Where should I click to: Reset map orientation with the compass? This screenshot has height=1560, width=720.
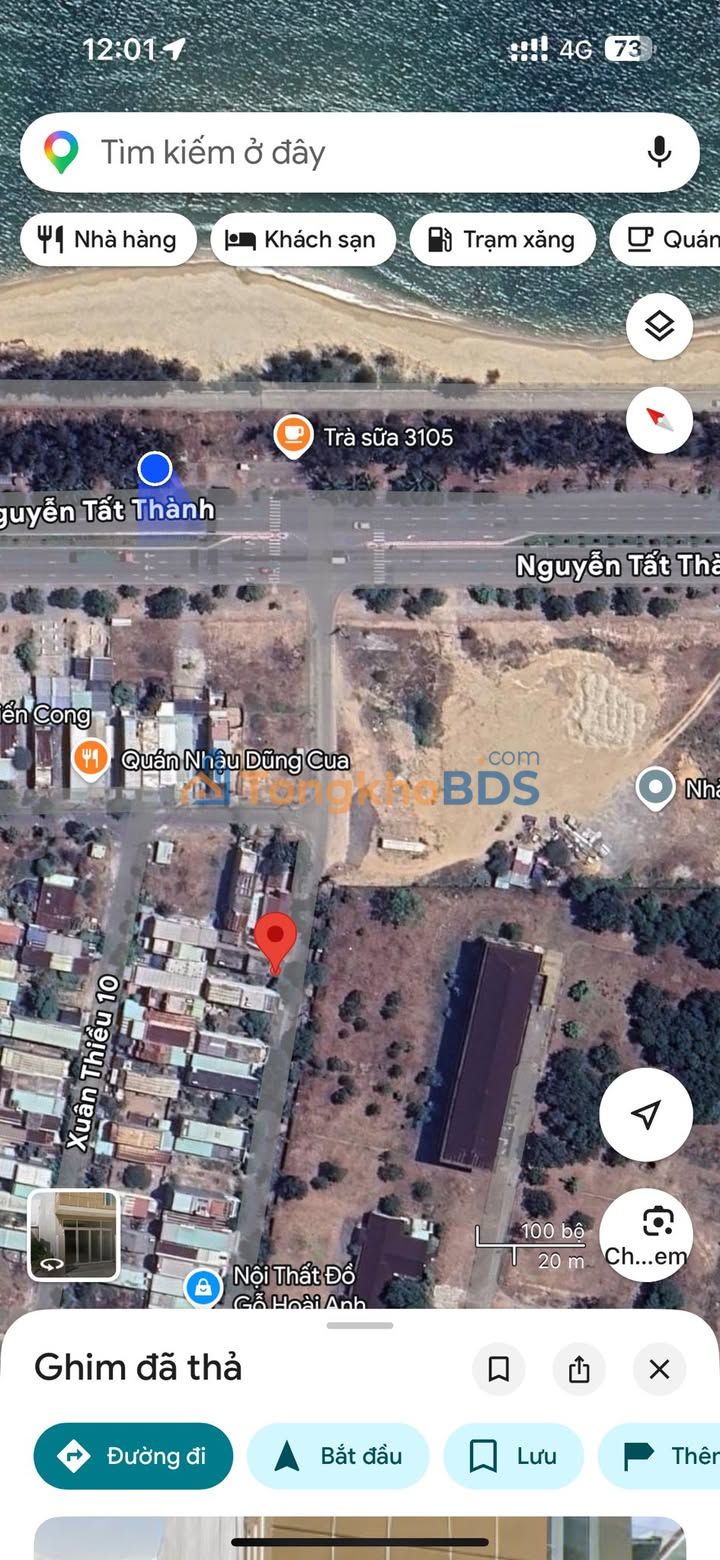[x=659, y=420]
